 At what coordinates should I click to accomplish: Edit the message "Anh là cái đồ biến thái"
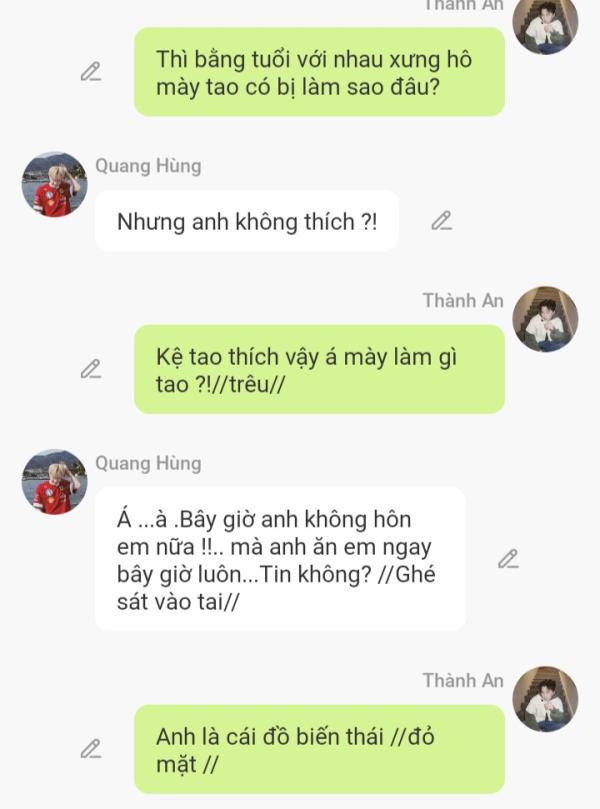91,748
